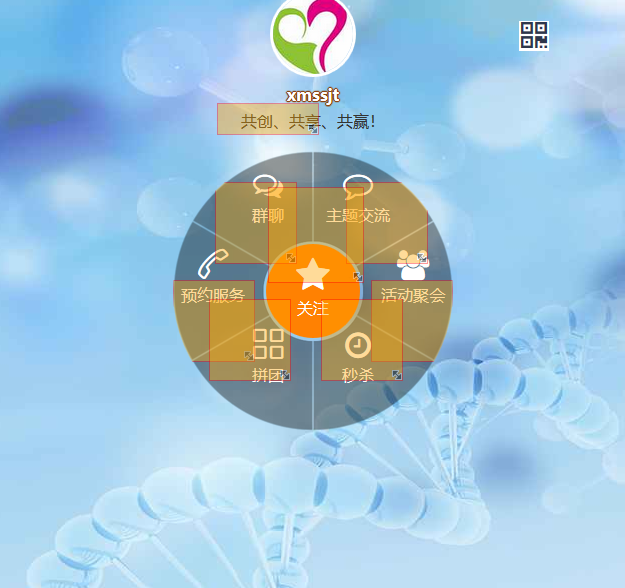Screen dimensions: 625x588
Task: Tap the center 关注 follow button
Action: pyautogui.click(x=313, y=290)
